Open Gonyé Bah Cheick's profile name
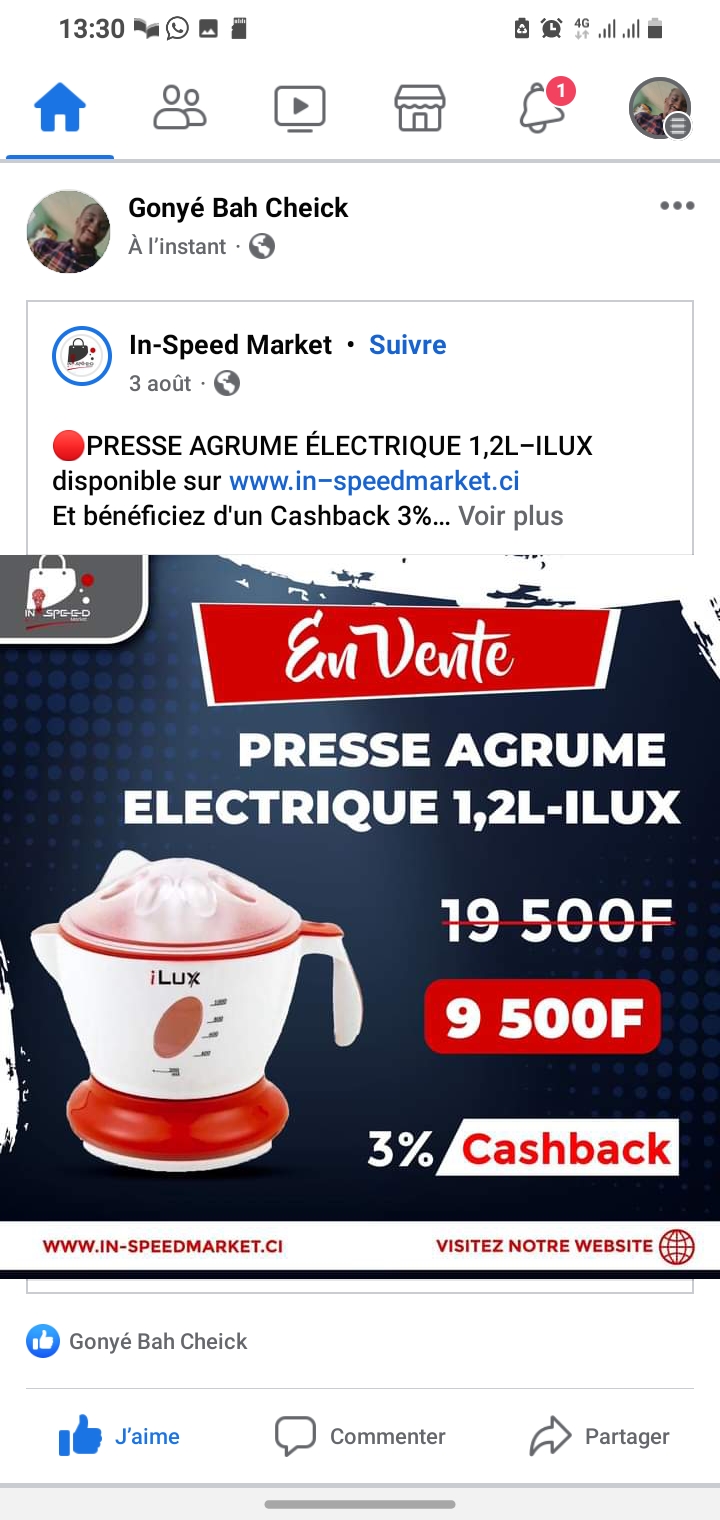The height and width of the screenshot is (1520, 720). coord(238,208)
